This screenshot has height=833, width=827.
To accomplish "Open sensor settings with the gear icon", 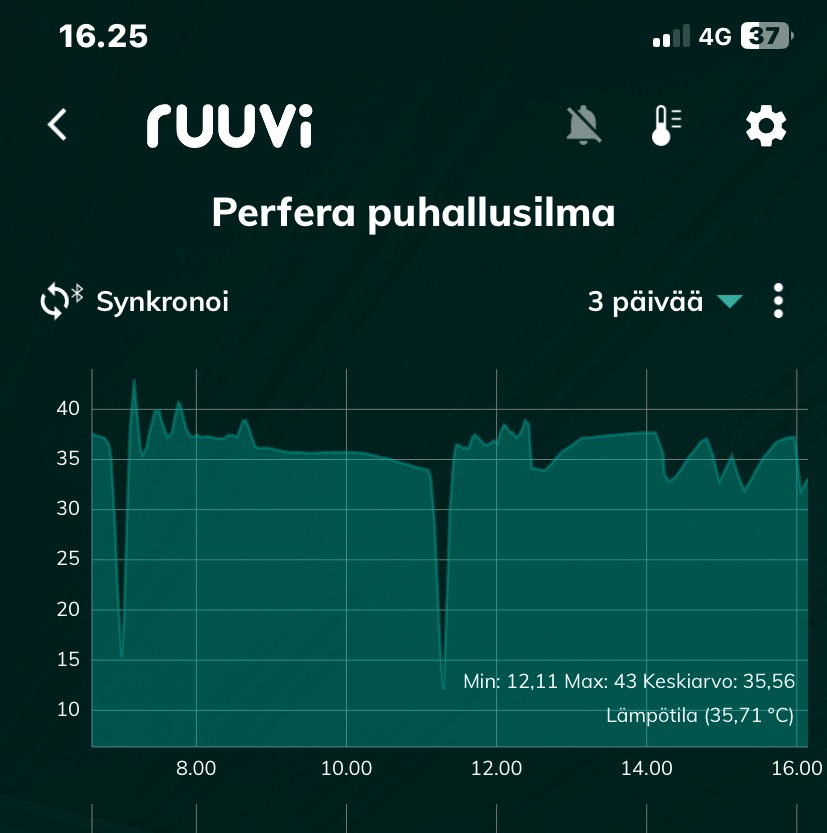I will (766, 126).
